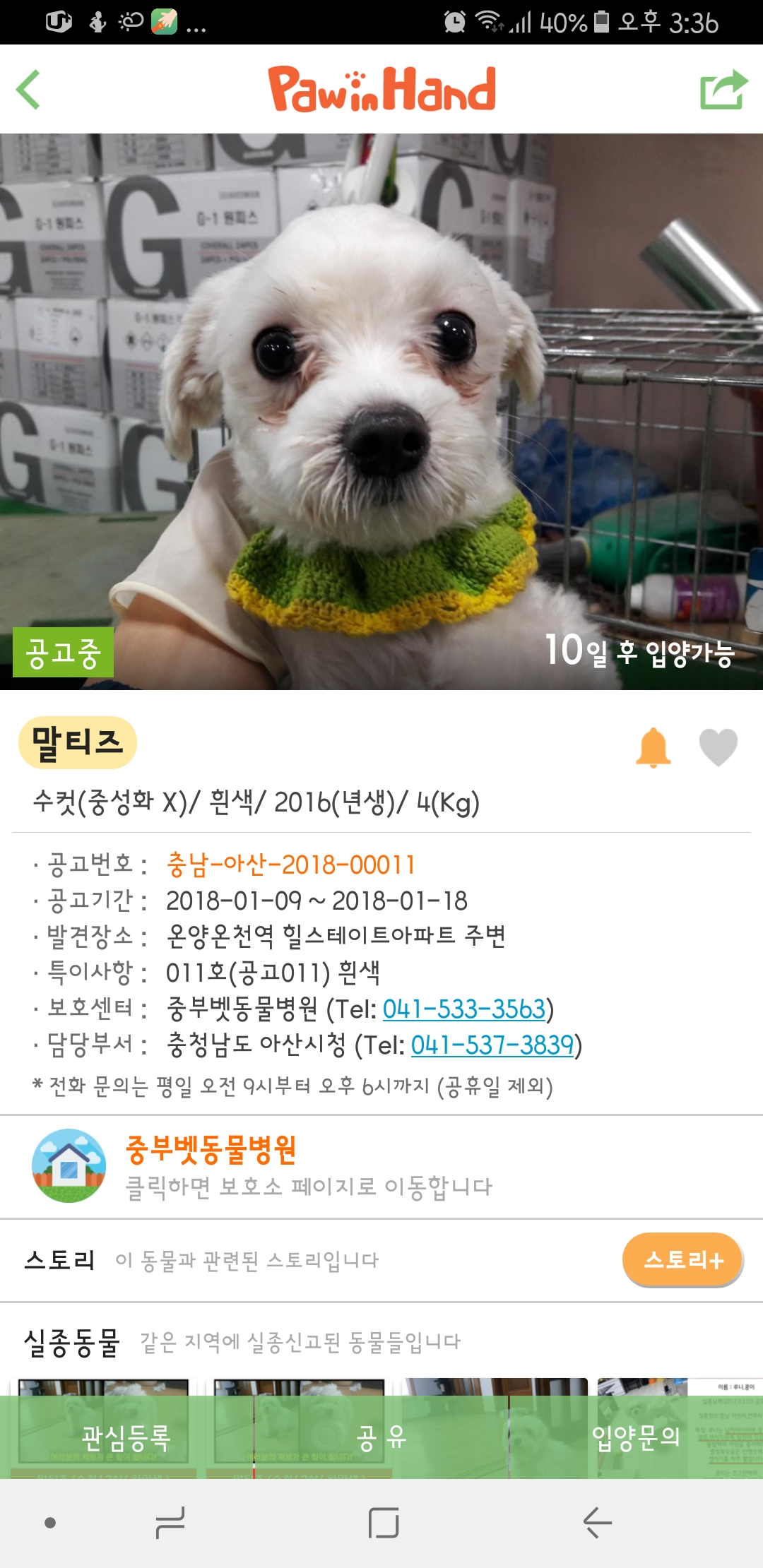Viewport: 763px width, 1568px height.
Task: Call Asan city office at 041-537-3839
Action: coord(492,1045)
